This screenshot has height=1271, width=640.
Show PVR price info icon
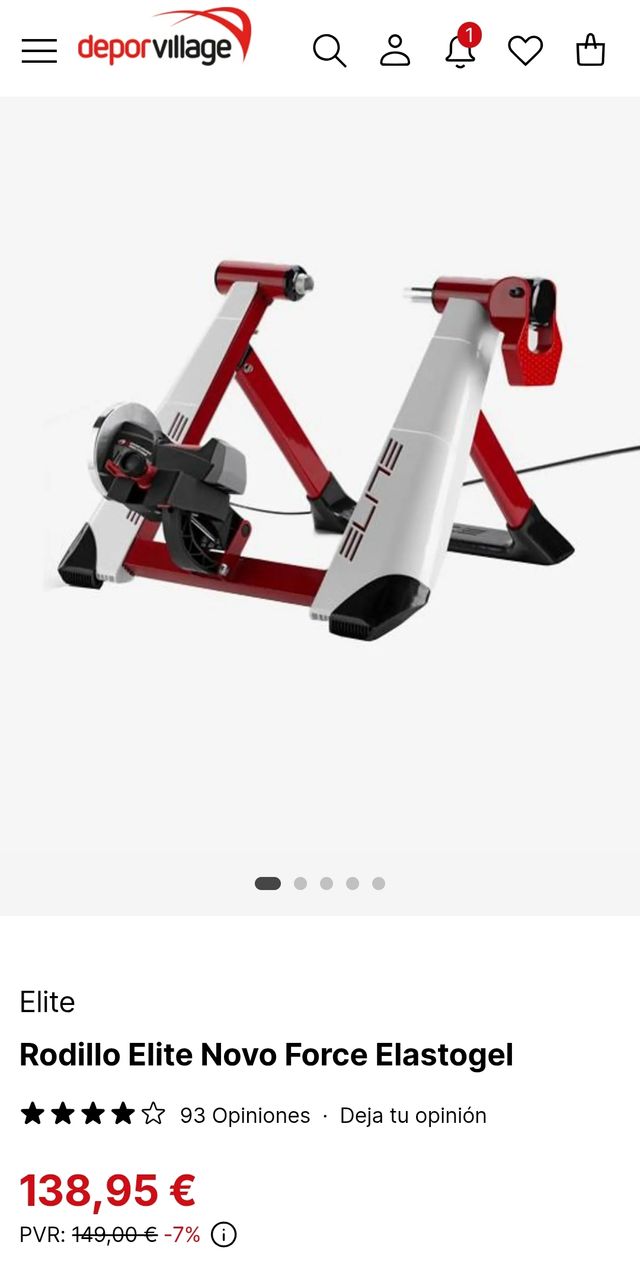click(224, 1235)
